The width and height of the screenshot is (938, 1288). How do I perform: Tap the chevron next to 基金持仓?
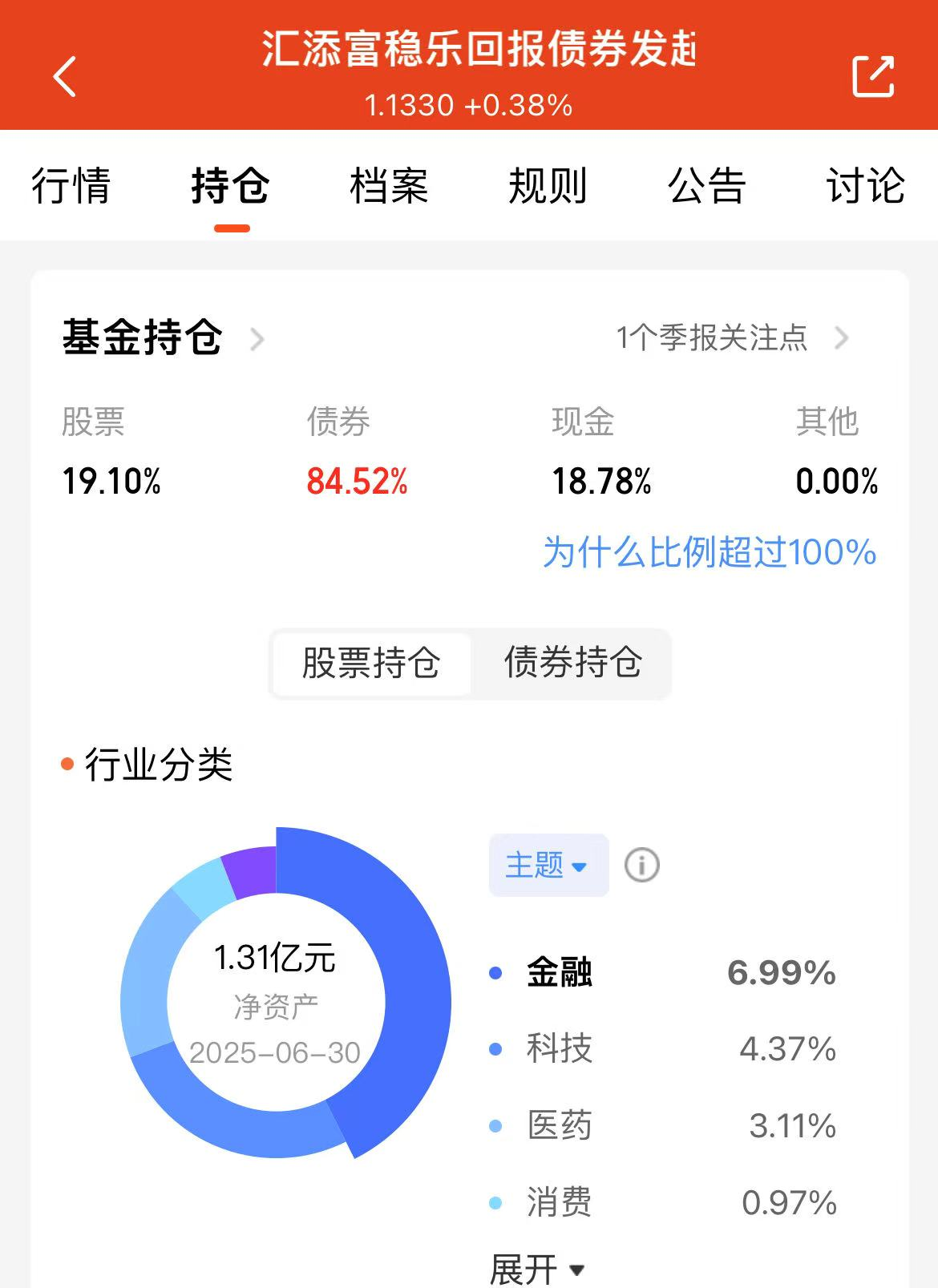coord(258,340)
